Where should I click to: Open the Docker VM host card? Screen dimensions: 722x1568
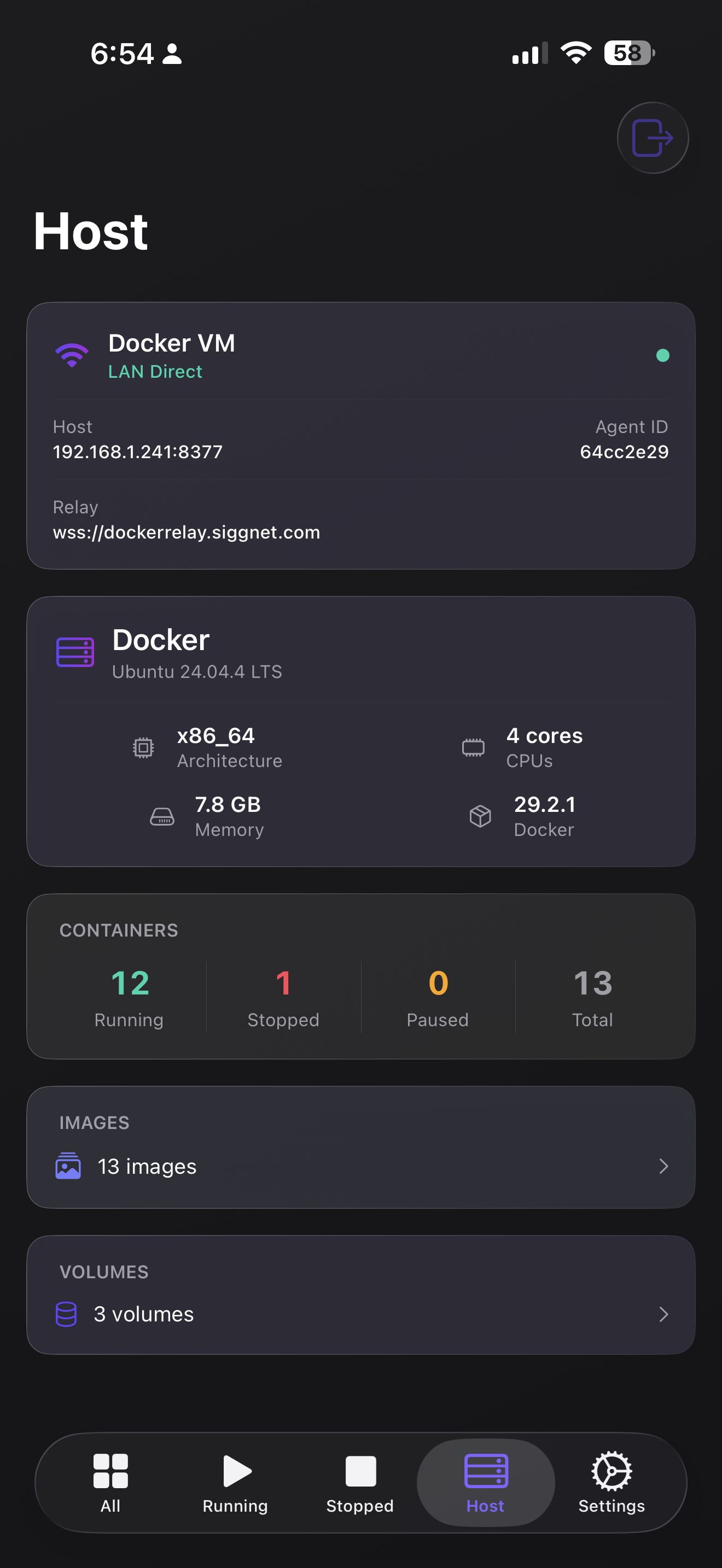[361, 435]
